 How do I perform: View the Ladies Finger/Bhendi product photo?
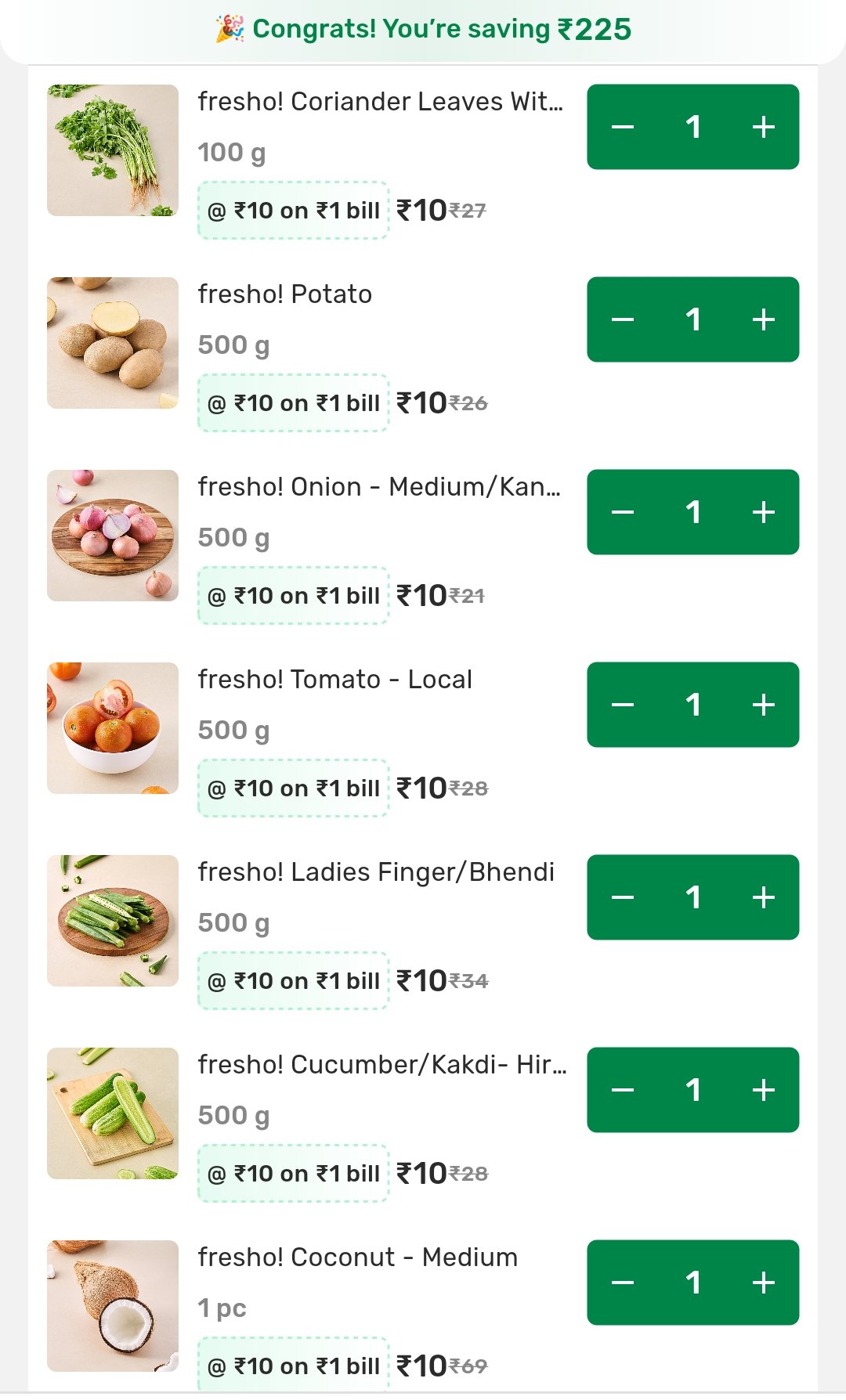(x=113, y=921)
